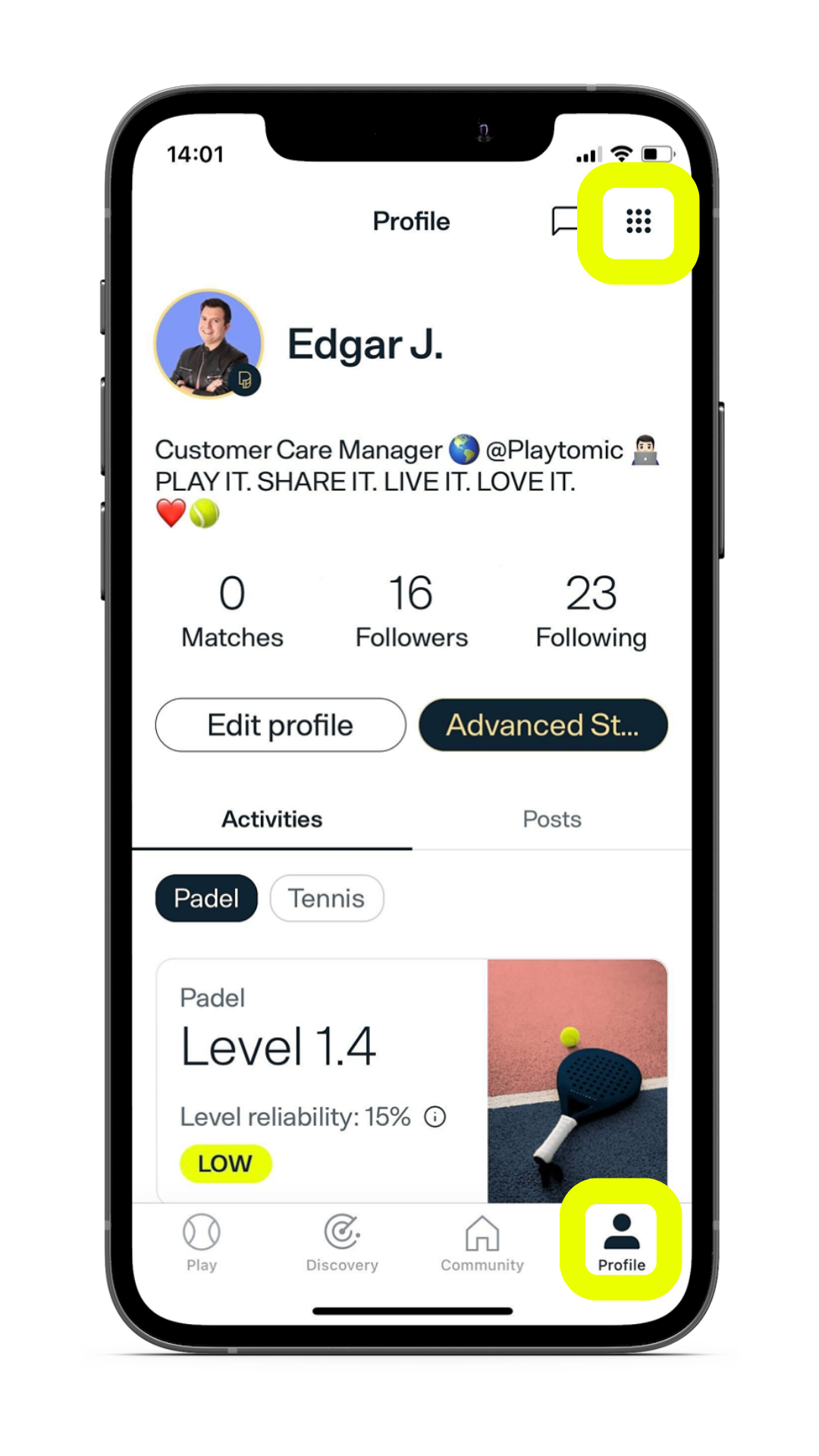Screen dimensions: 819x1456
Task: Show level reliability info
Action: tap(435, 1116)
